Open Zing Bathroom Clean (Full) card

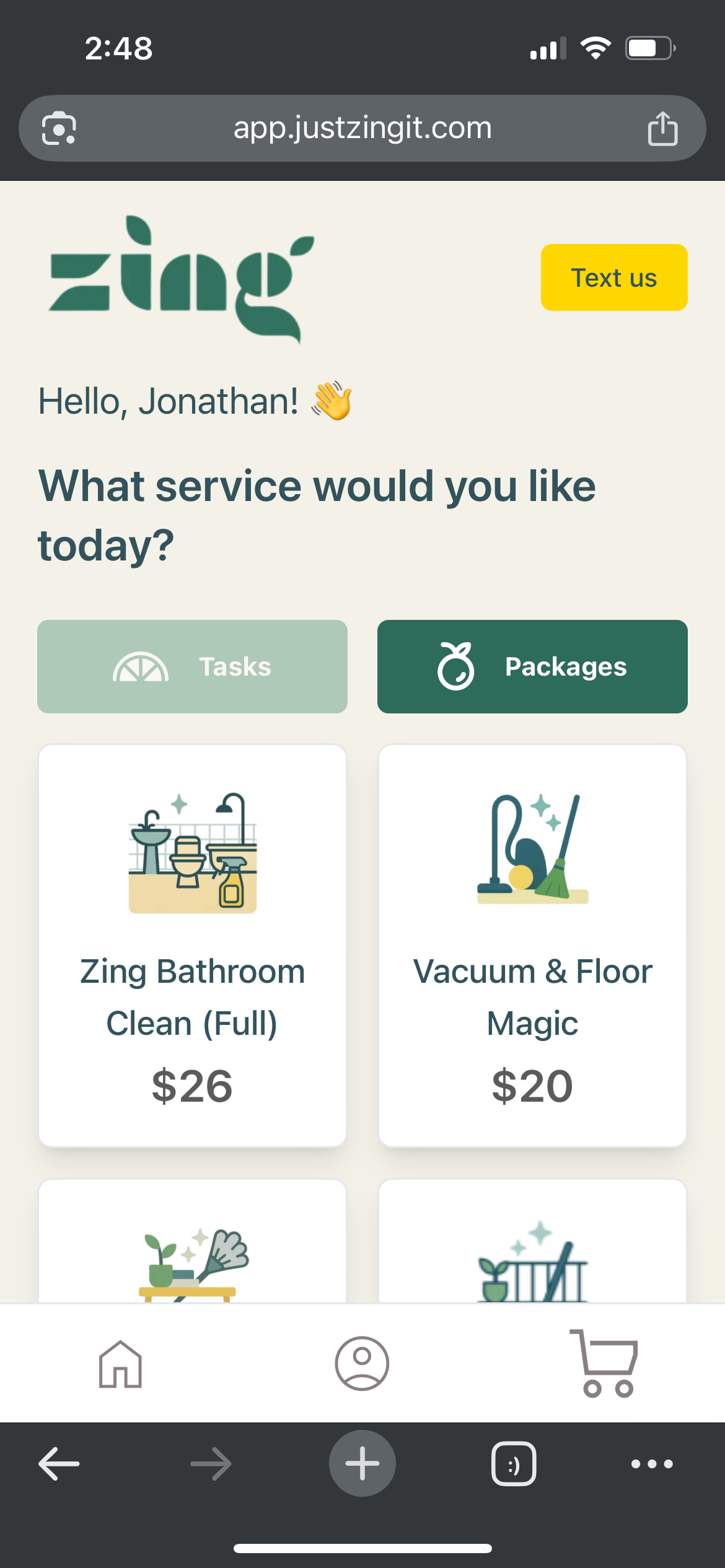tap(192, 945)
